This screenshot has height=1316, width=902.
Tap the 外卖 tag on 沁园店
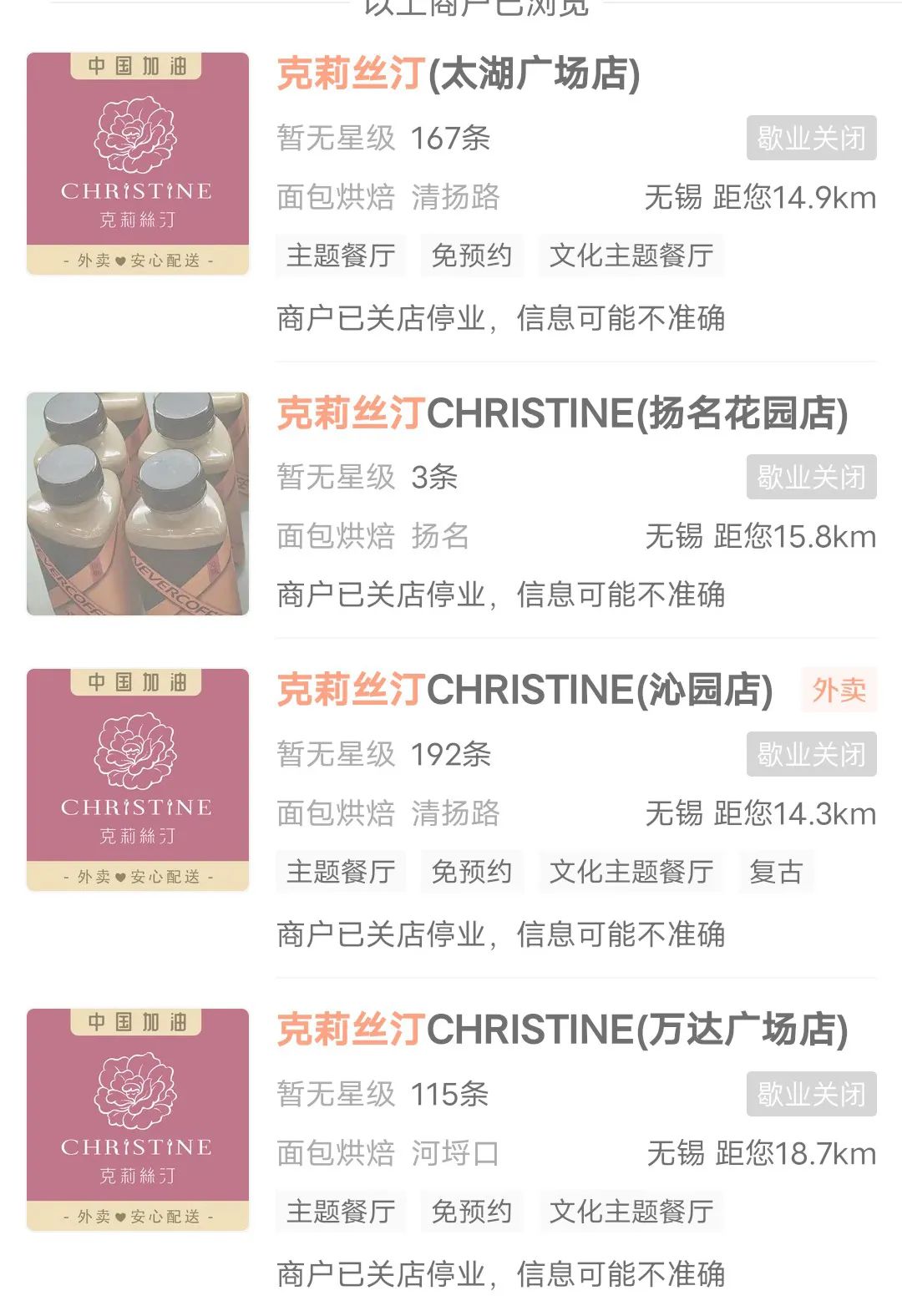(x=839, y=691)
